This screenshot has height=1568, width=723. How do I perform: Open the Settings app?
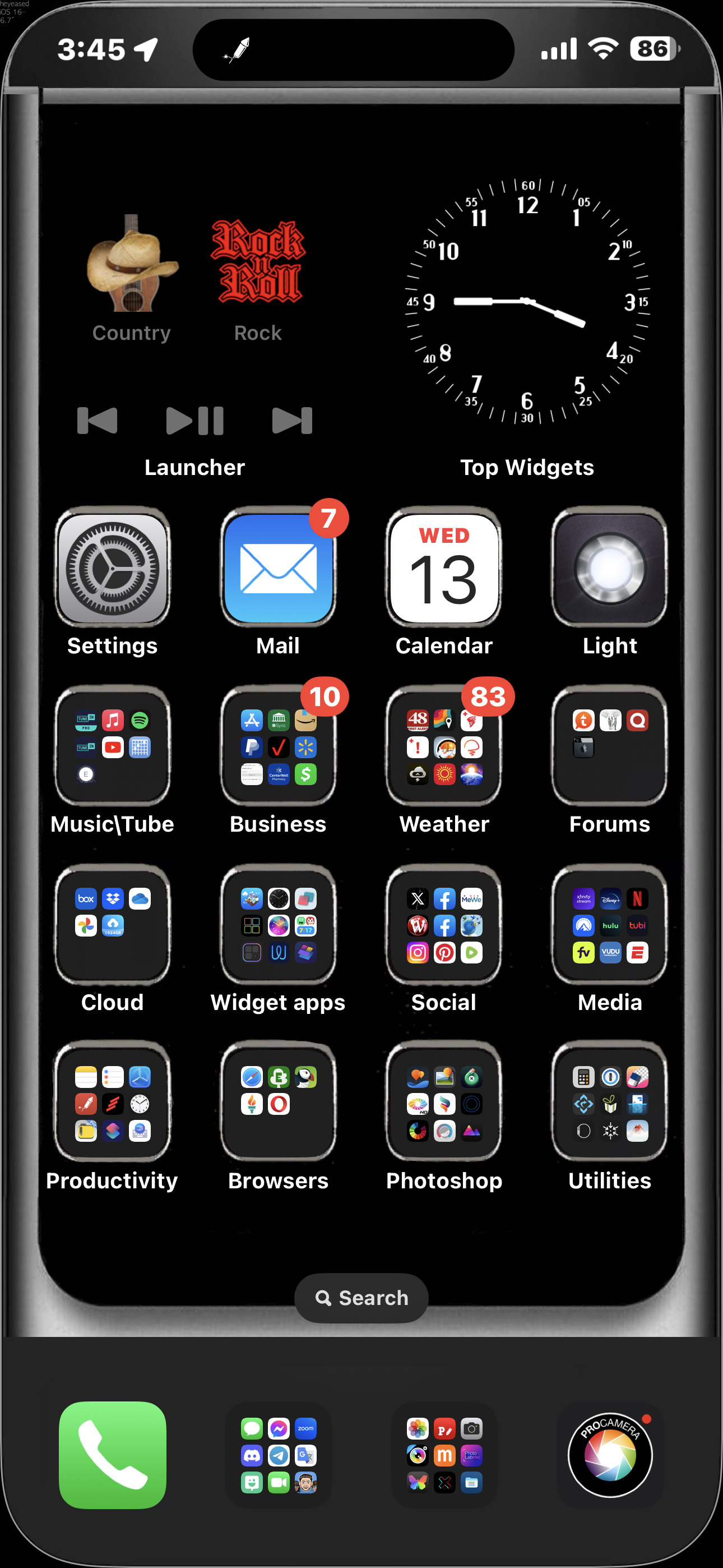tap(113, 568)
